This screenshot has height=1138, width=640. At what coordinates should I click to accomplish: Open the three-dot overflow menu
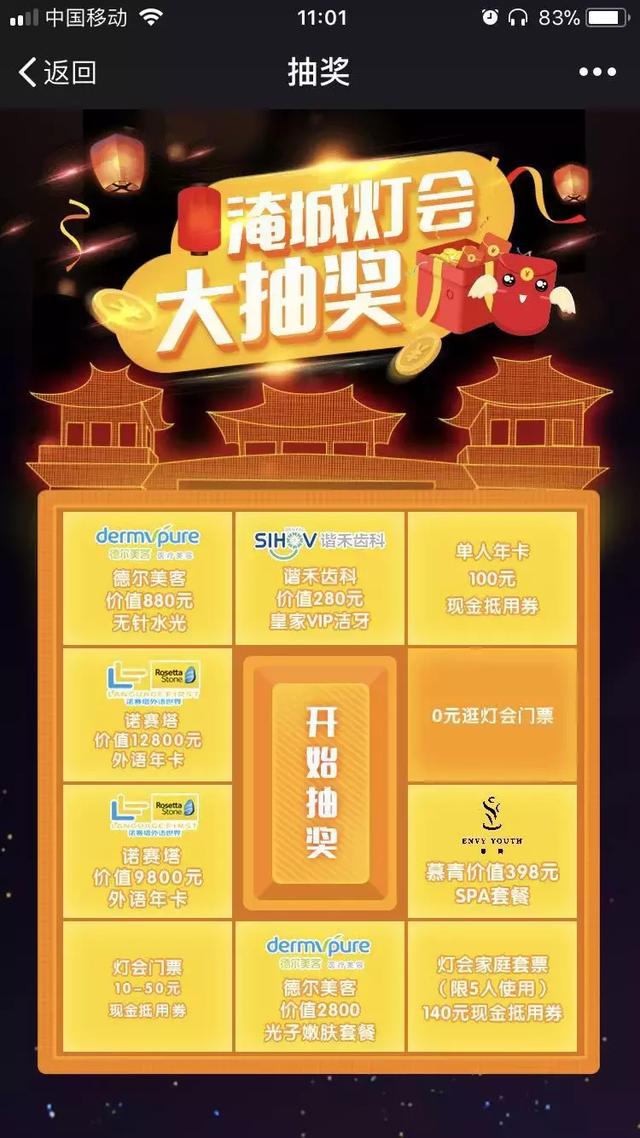[x=597, y=72]
